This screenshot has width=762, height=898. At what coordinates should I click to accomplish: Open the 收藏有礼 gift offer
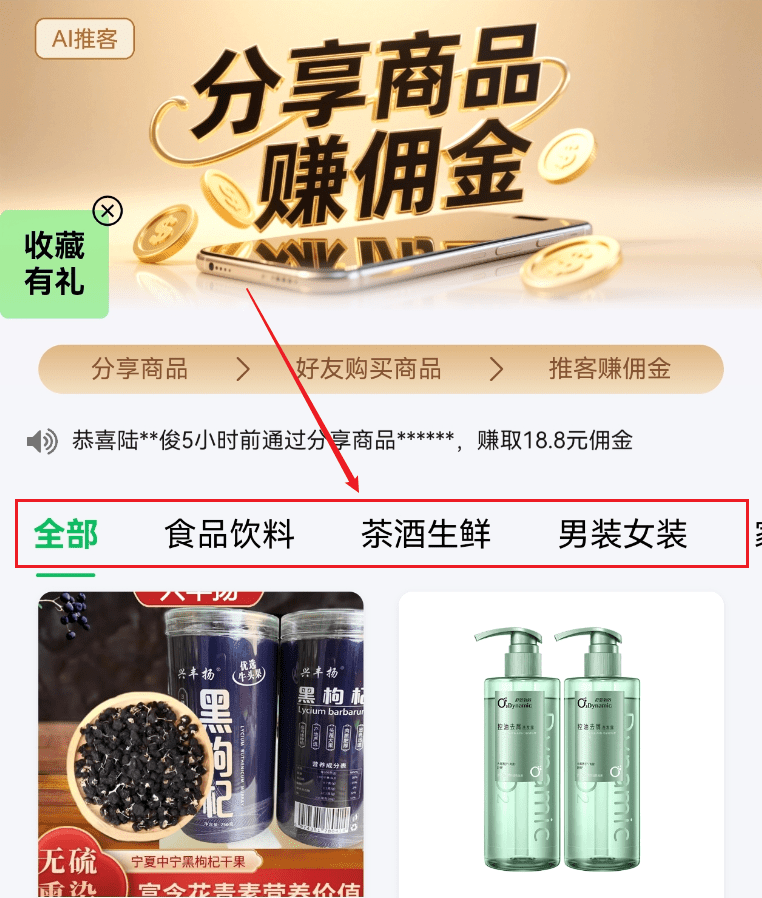(54, 264)
